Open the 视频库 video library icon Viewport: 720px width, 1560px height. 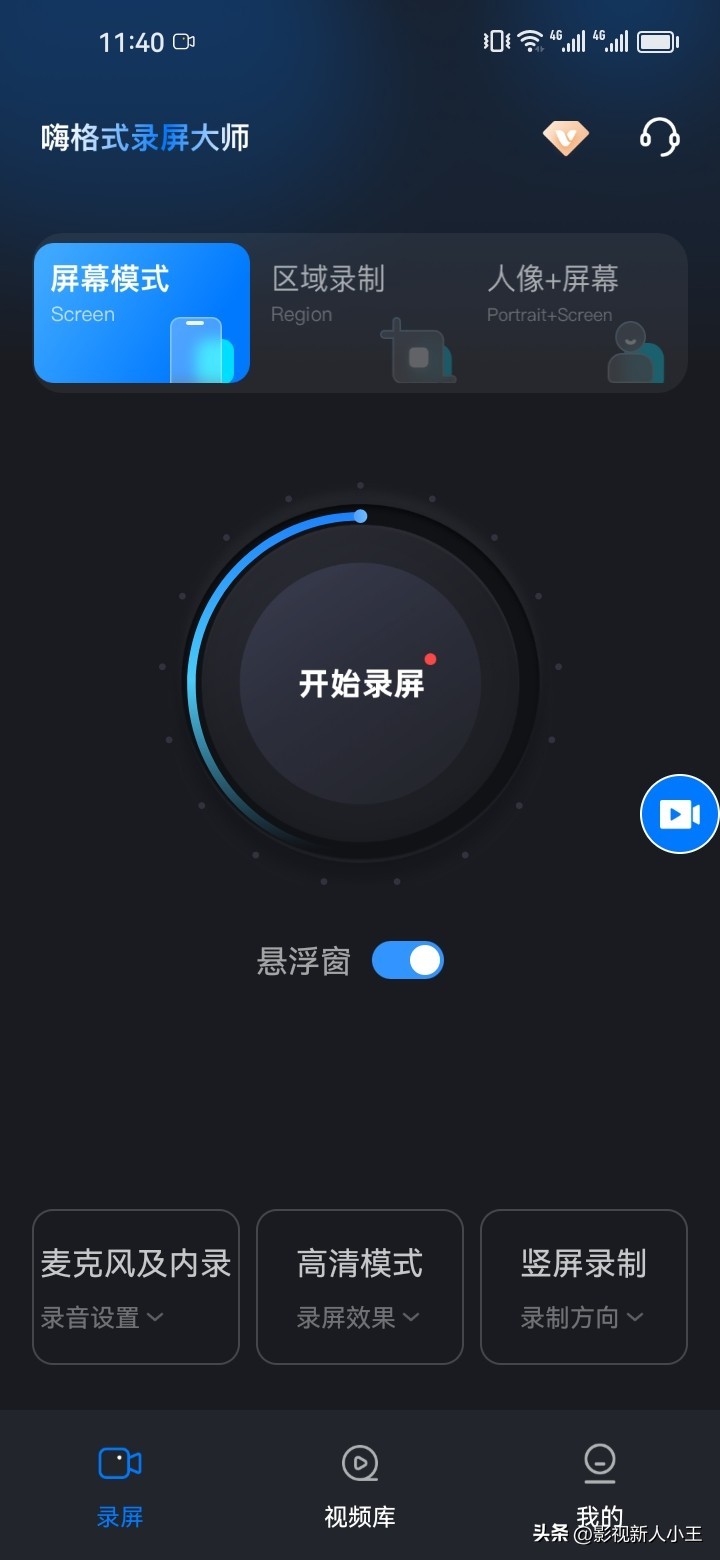[359, 1463]
